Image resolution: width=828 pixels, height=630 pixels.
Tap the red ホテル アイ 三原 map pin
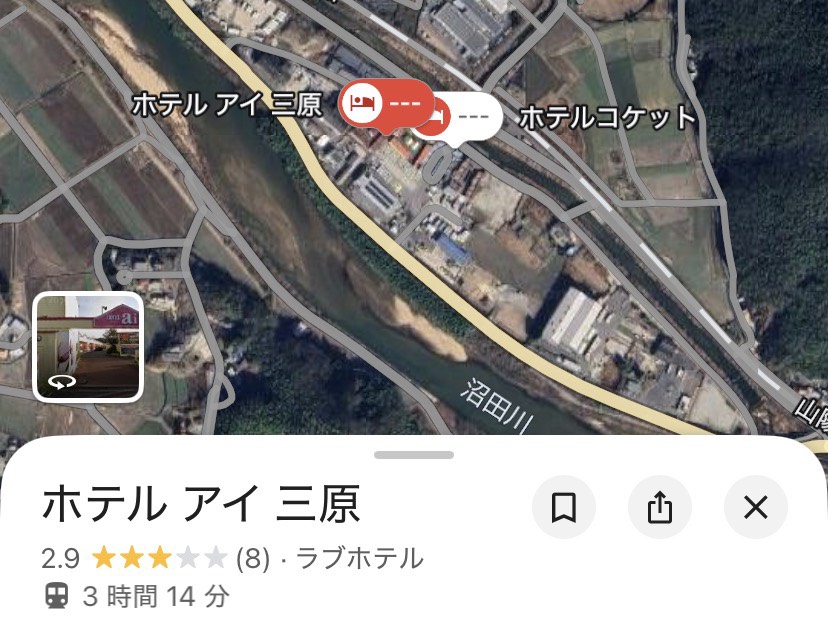click(385, 104)
